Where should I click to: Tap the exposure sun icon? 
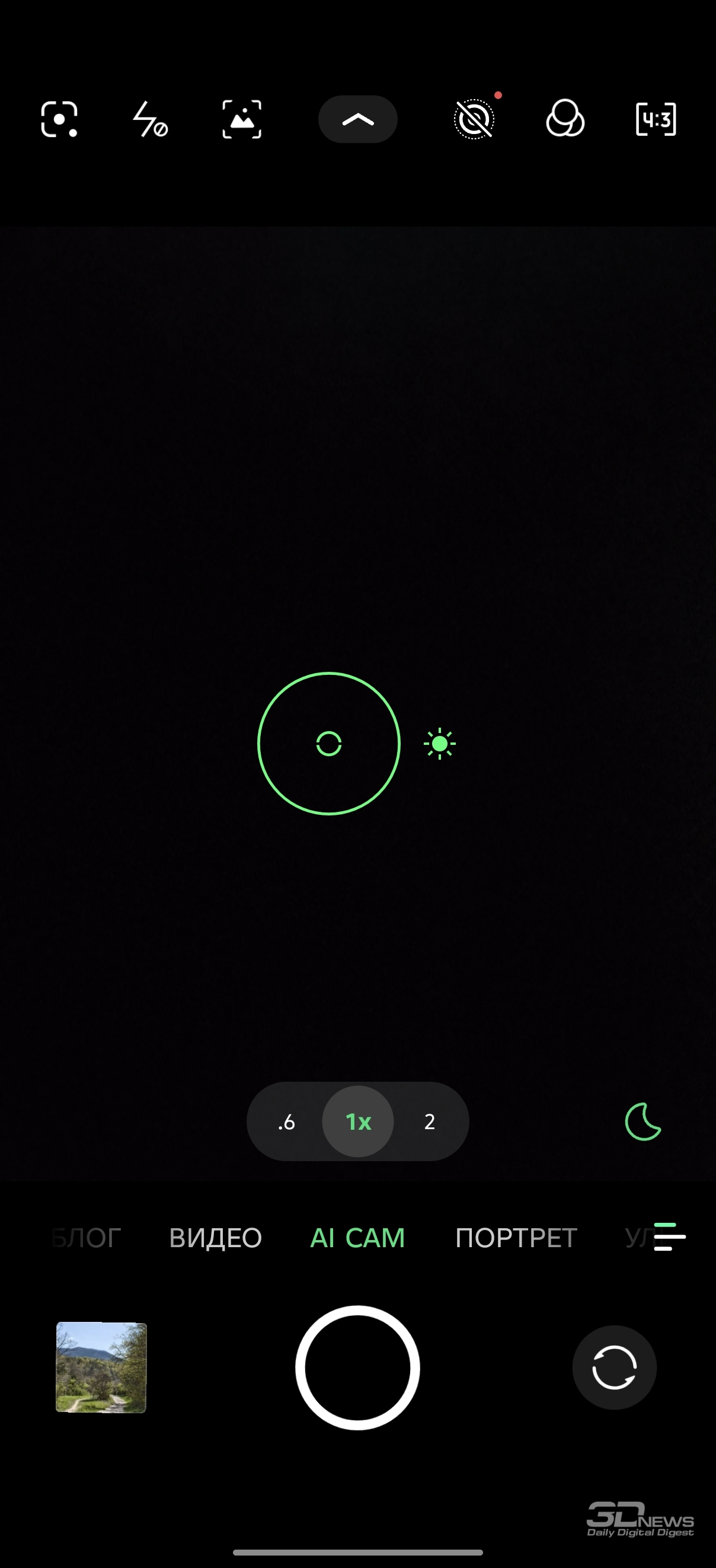(440, 744)
